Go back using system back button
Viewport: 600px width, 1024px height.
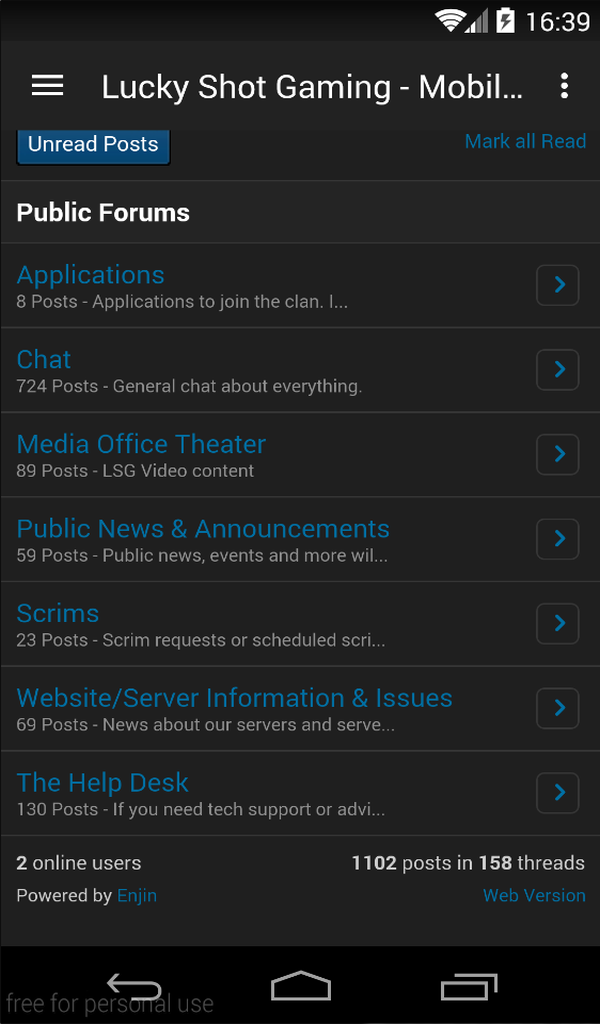tap(134, 987)
